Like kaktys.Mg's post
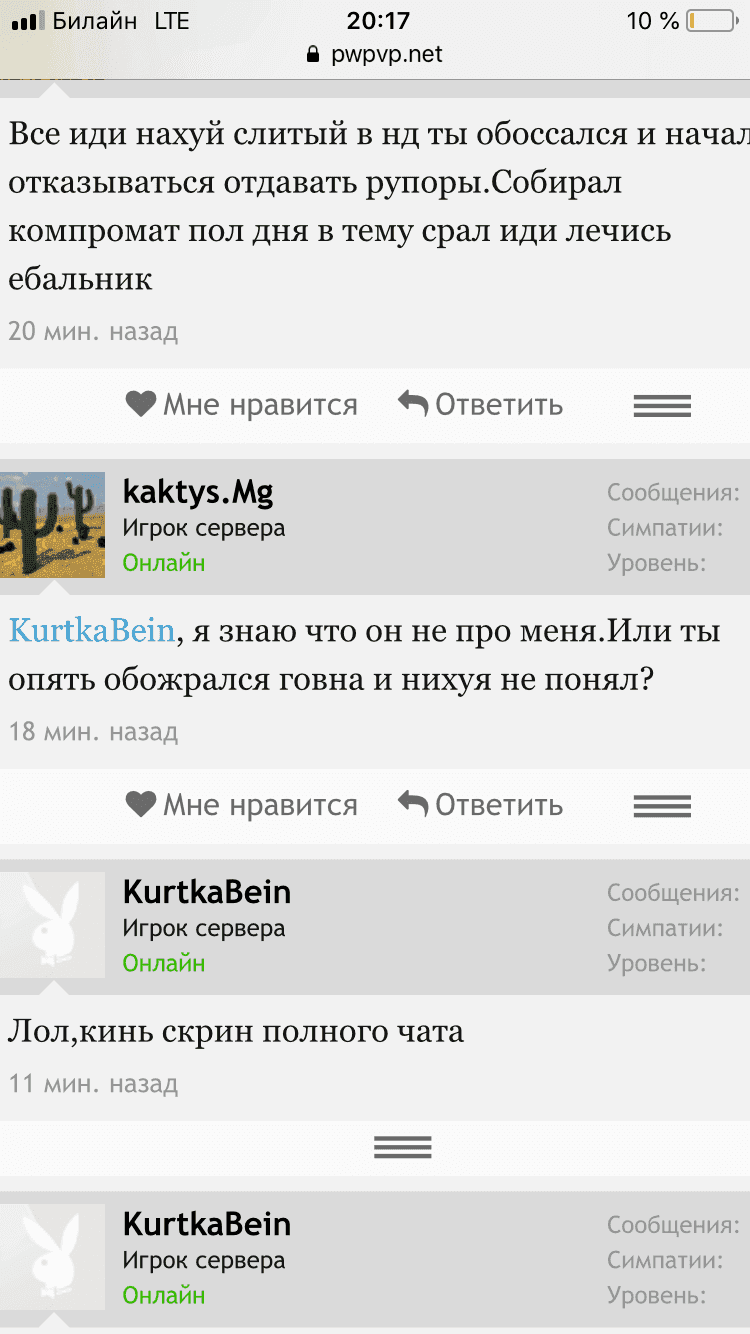 241,805
